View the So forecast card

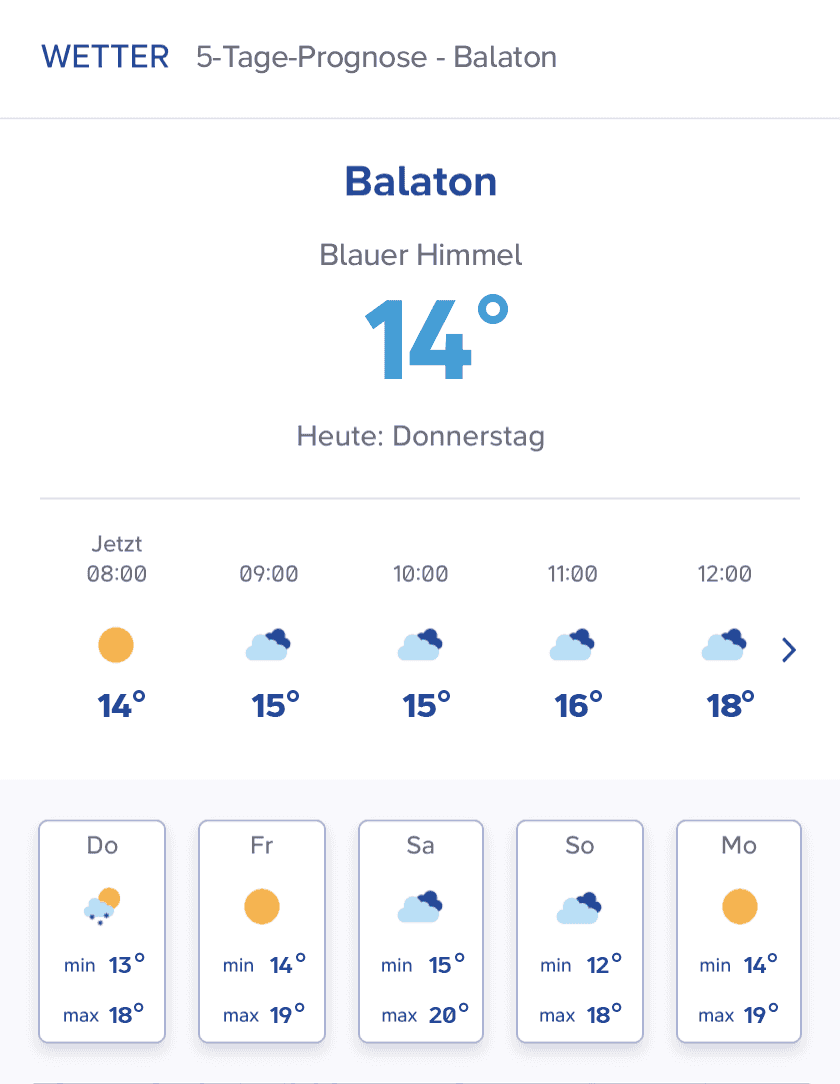click(x=580, y=931)
